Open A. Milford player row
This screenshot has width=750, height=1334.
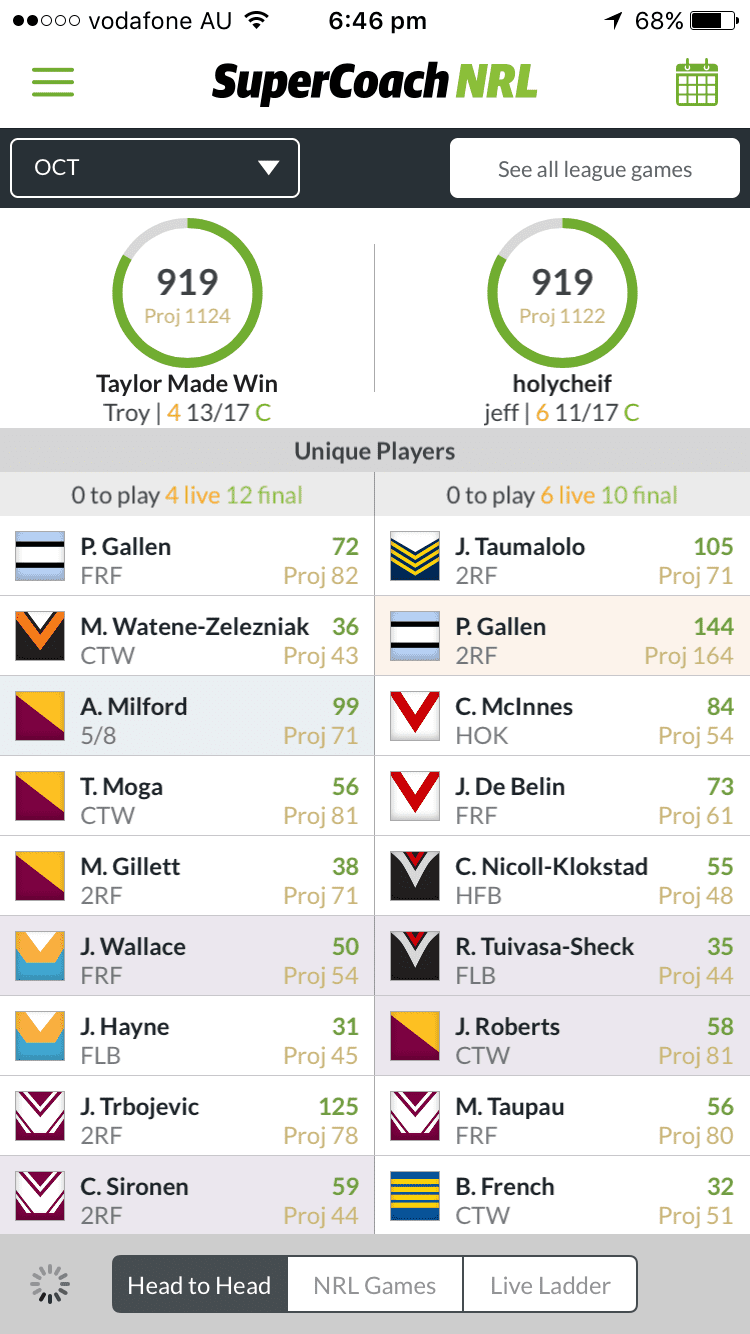187,716
